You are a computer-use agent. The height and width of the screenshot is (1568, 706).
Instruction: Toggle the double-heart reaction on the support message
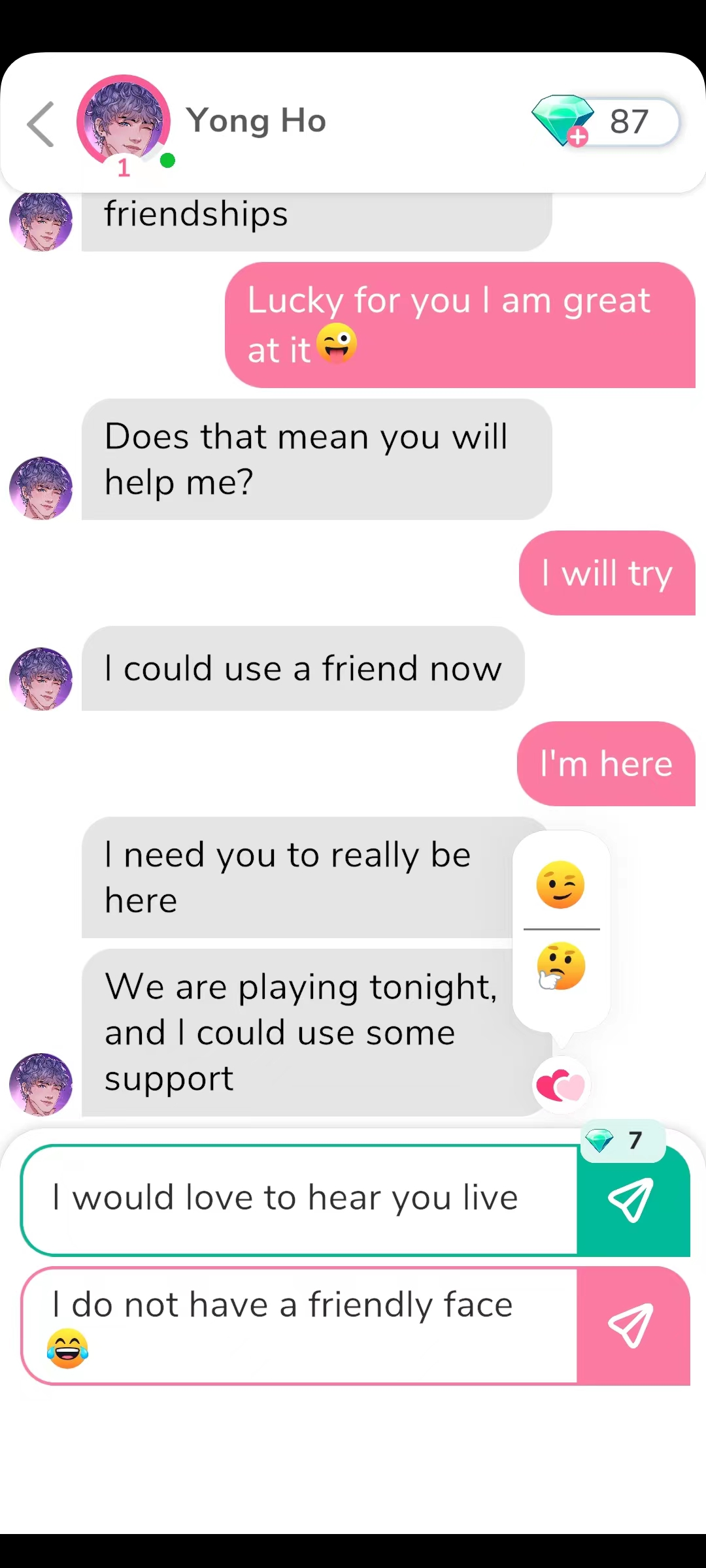[x=561, y=1083]
